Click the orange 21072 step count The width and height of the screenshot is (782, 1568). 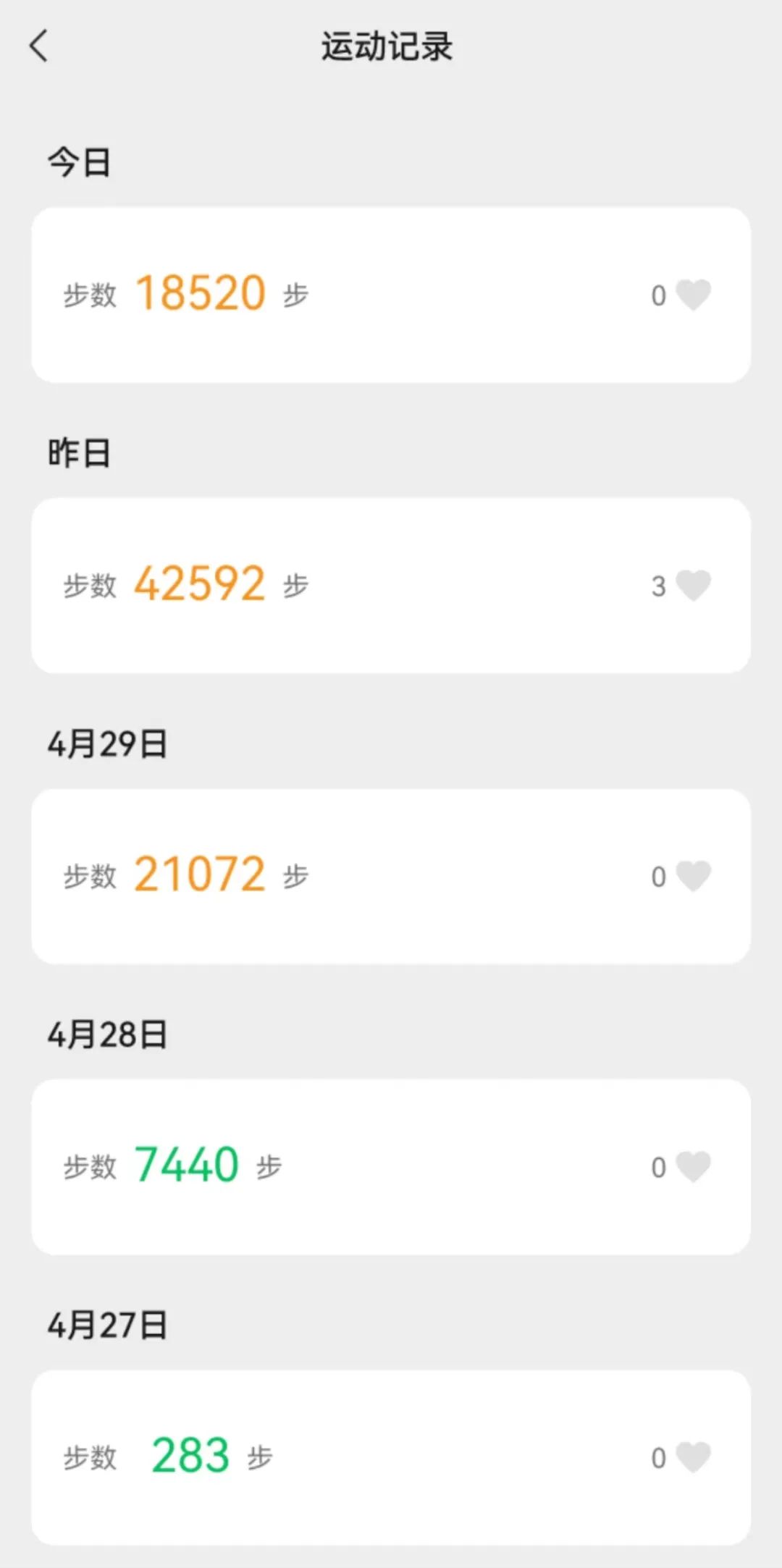click(201, 874)
